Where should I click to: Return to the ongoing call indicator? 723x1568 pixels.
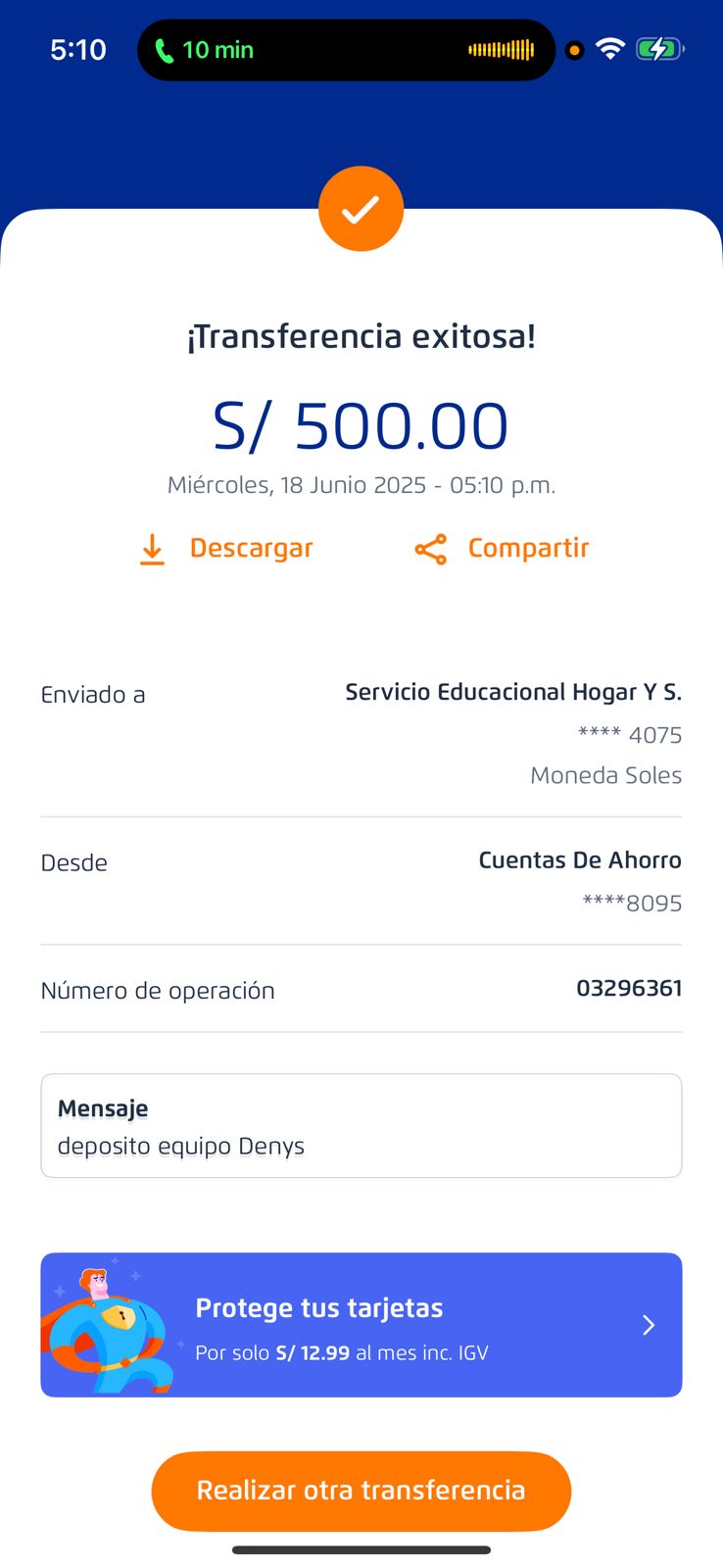point(205,50)
